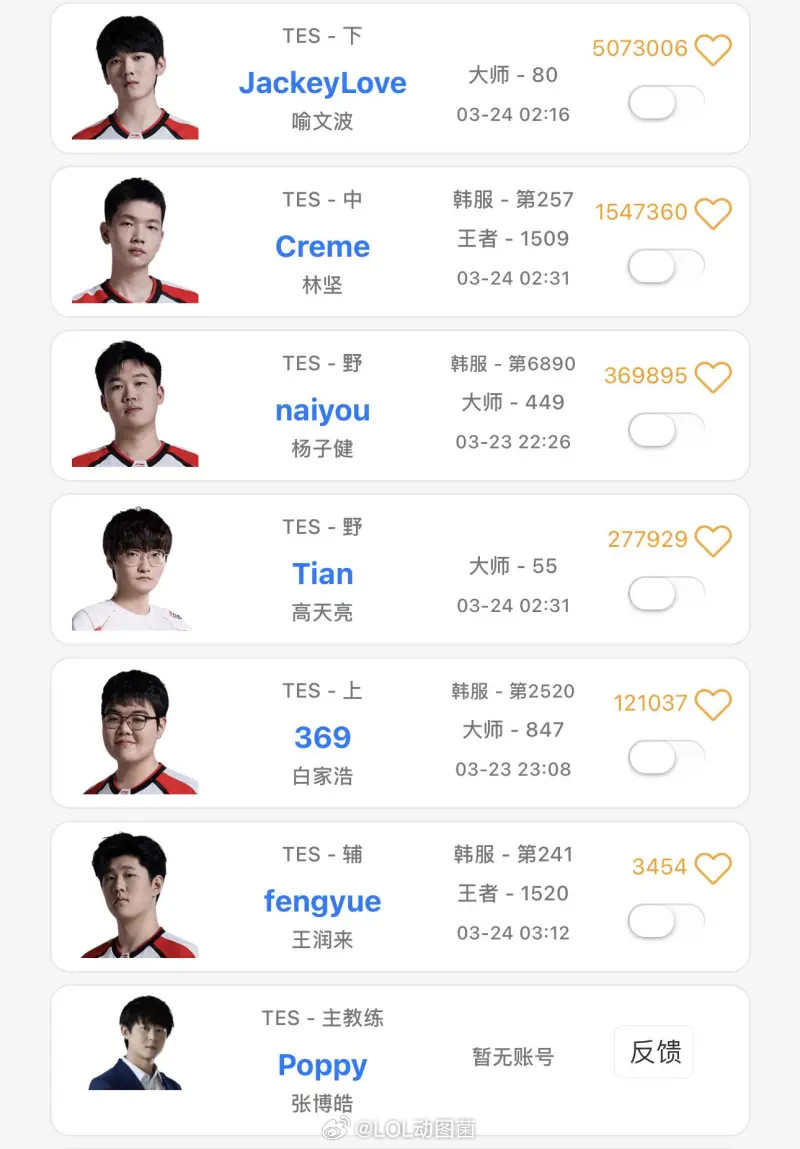Image resolution: width=800 pixels, height=1149 pixels.
Task: Turn on the switch in naiyou's card
Action: (x=667, y=430)
